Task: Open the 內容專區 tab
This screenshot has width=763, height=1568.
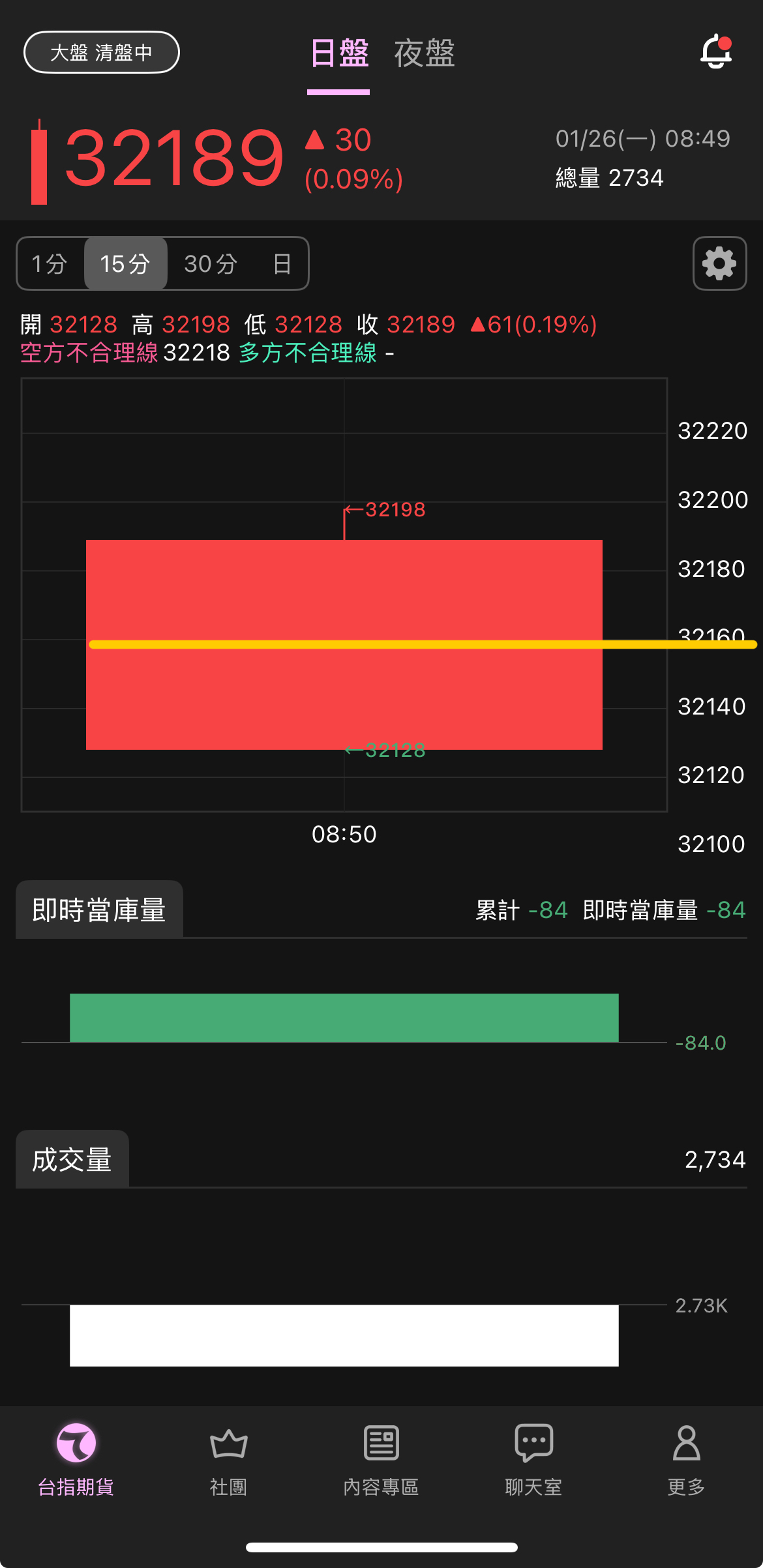Action: (381, 1459)
